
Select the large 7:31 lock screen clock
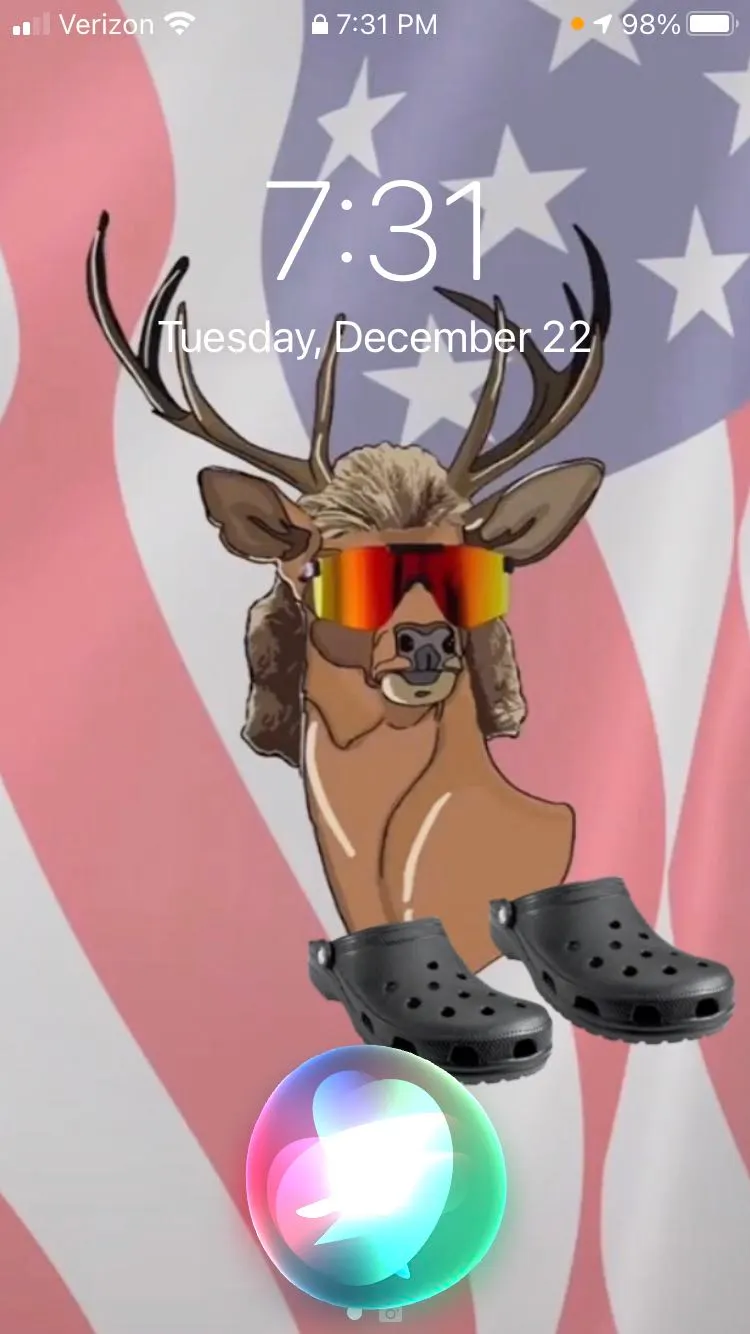tap(375, 230)
